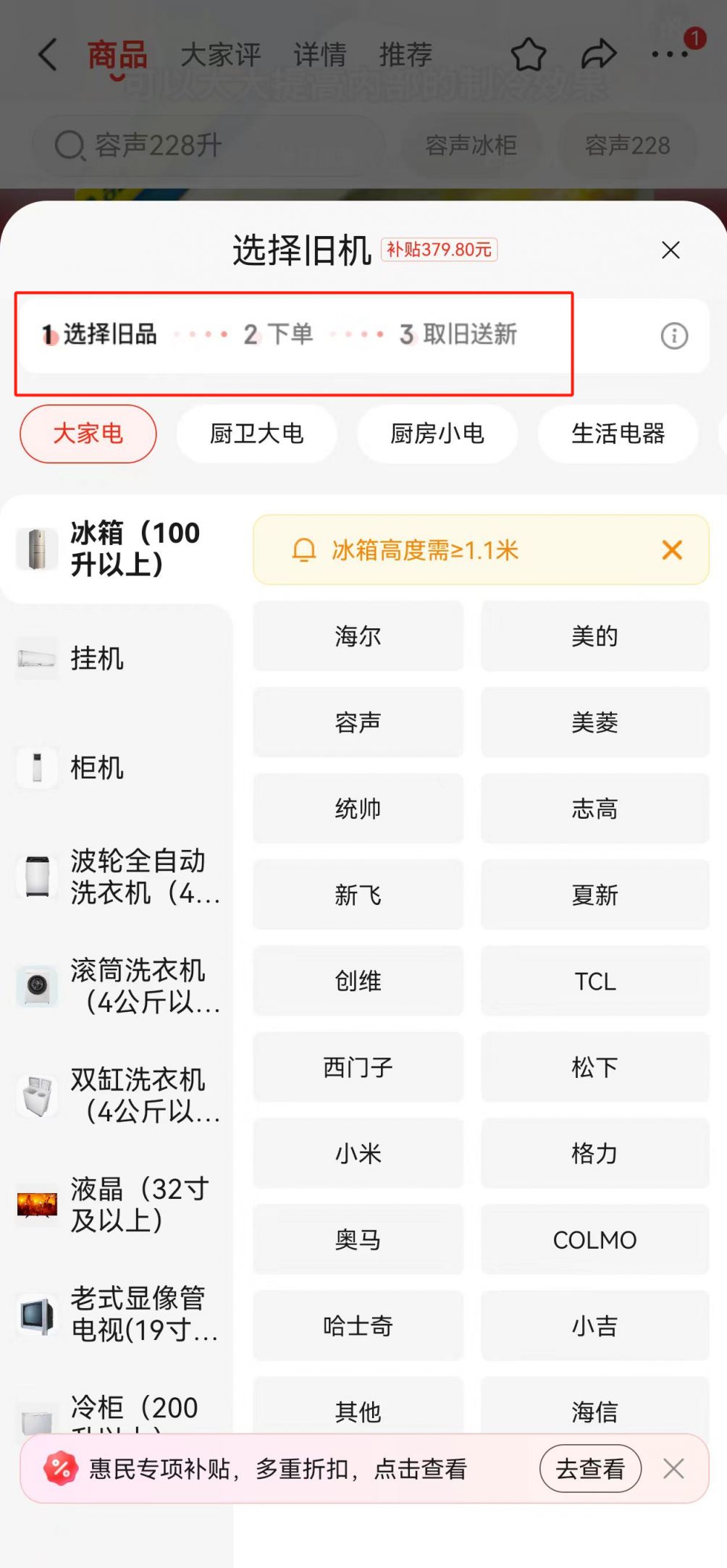This screenshot has width=727, height=1568.
Task: Switch to 厨卫大电 category
Action: (x=256, y=434)
